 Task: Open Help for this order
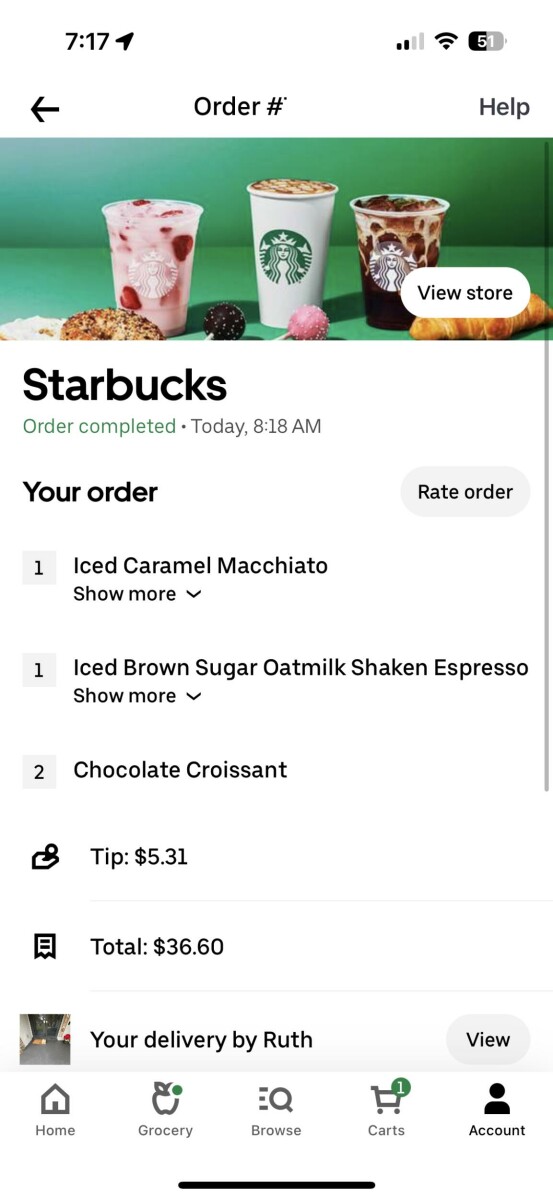click(x=504, y=107)
